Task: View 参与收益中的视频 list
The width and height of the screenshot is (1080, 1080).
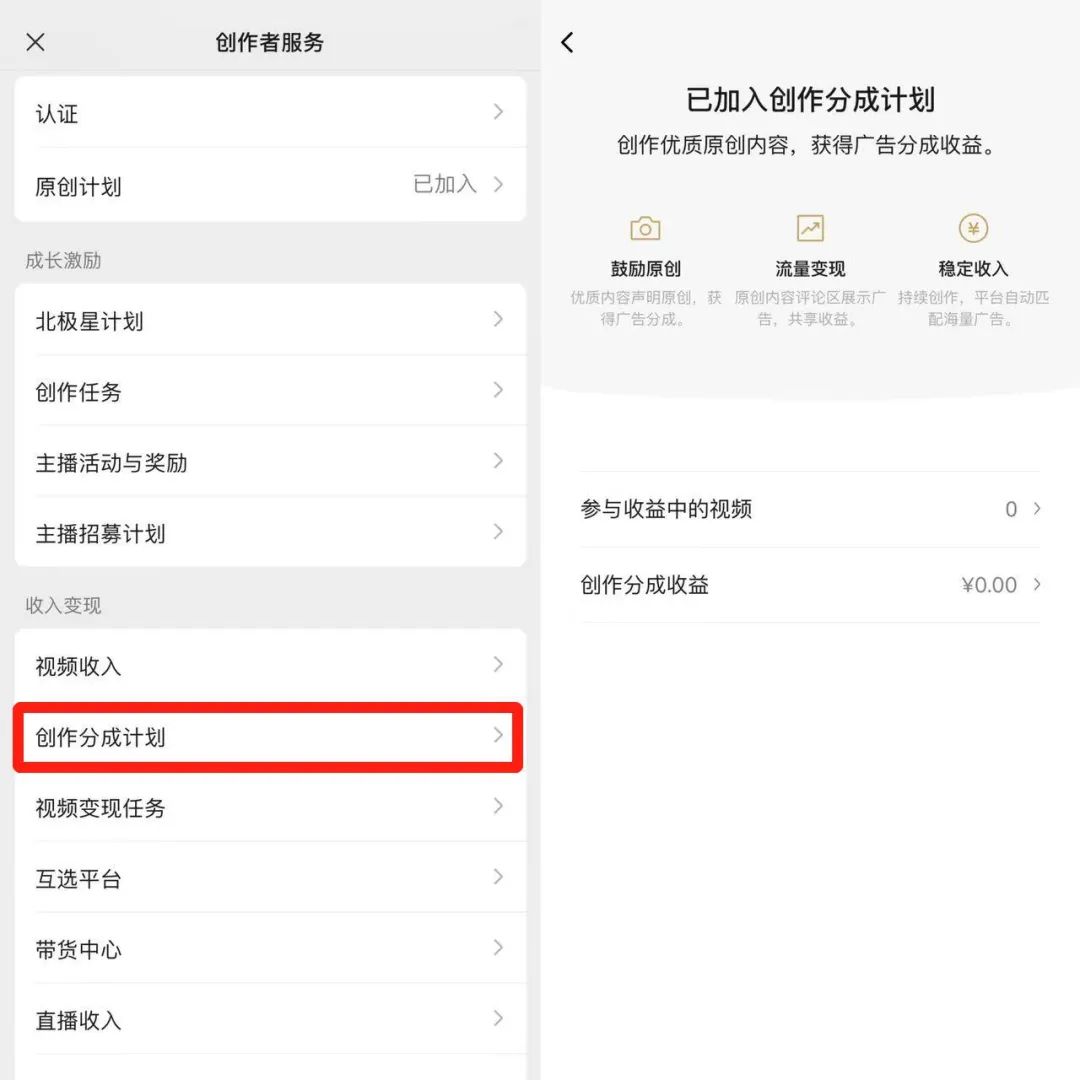Action: click(x=810, y=509)
